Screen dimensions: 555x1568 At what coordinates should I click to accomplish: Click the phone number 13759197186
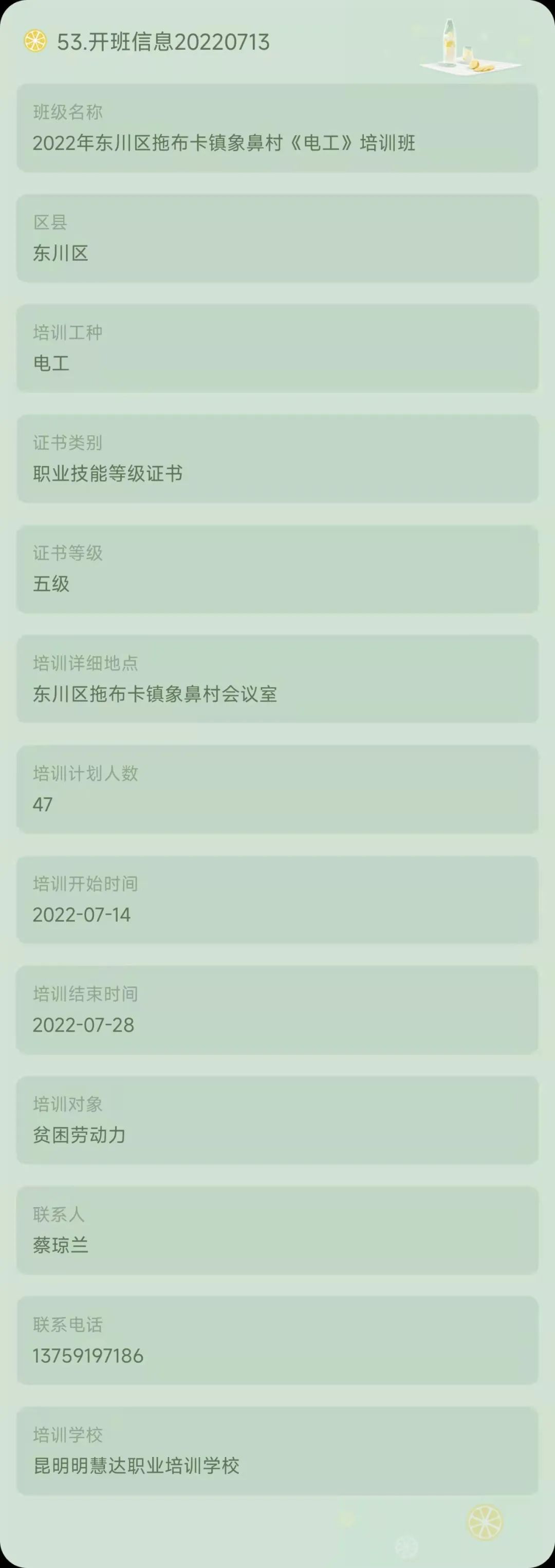88,1356
